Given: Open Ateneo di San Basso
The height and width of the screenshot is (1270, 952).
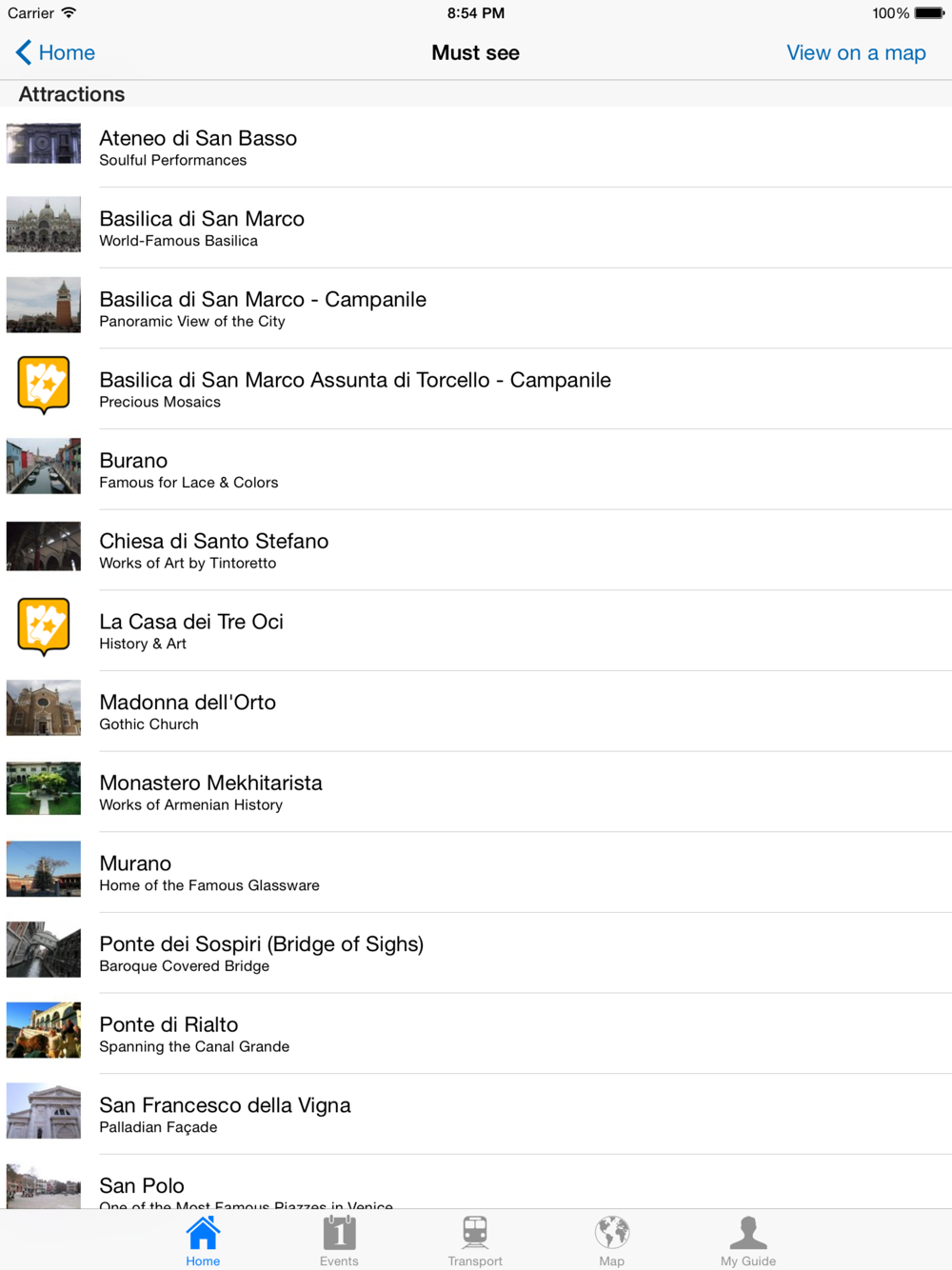Looking at the screenshot, I should pyautogui.click(x=476, y=148).
